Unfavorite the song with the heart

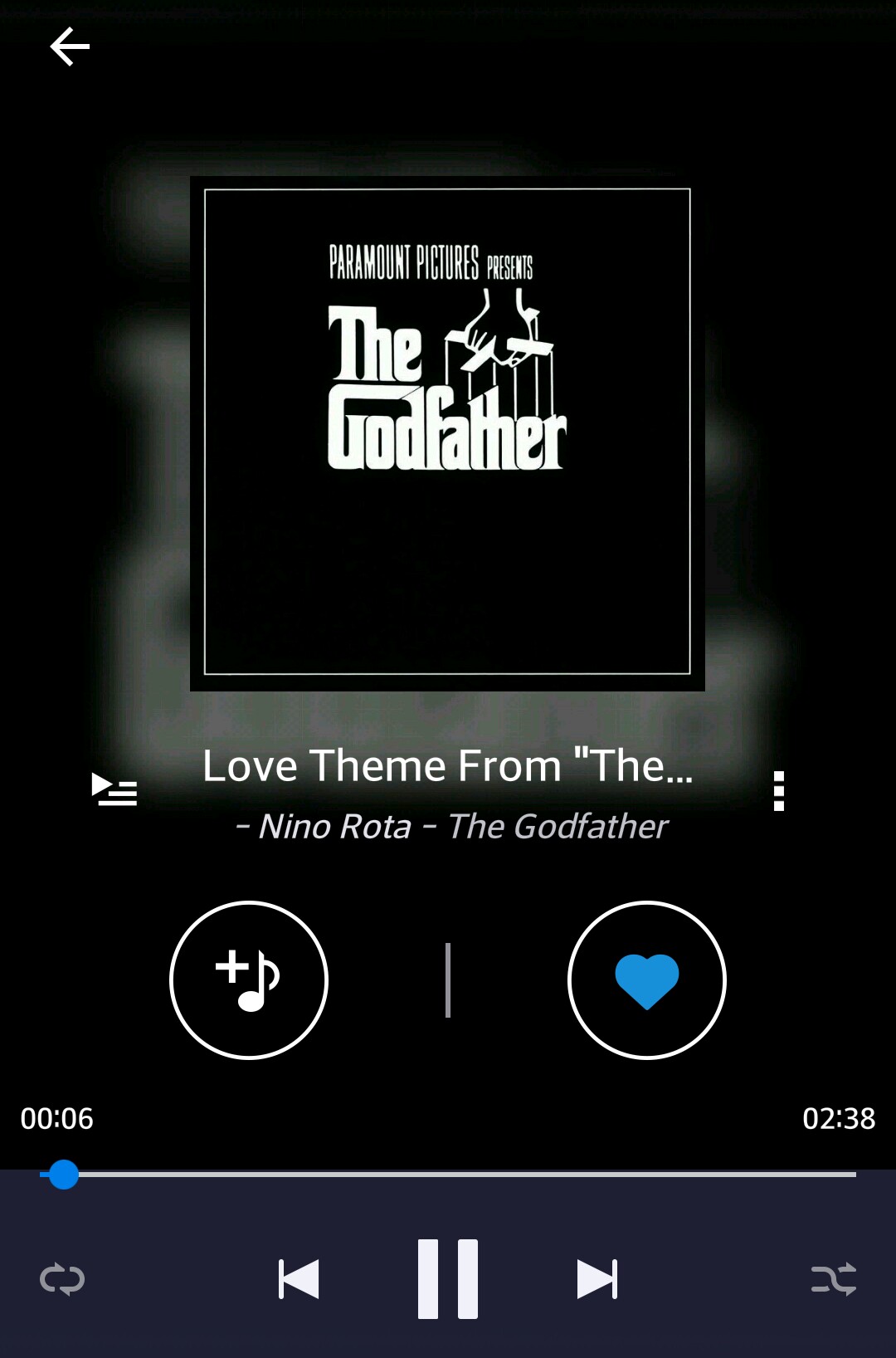pos(647,980)
